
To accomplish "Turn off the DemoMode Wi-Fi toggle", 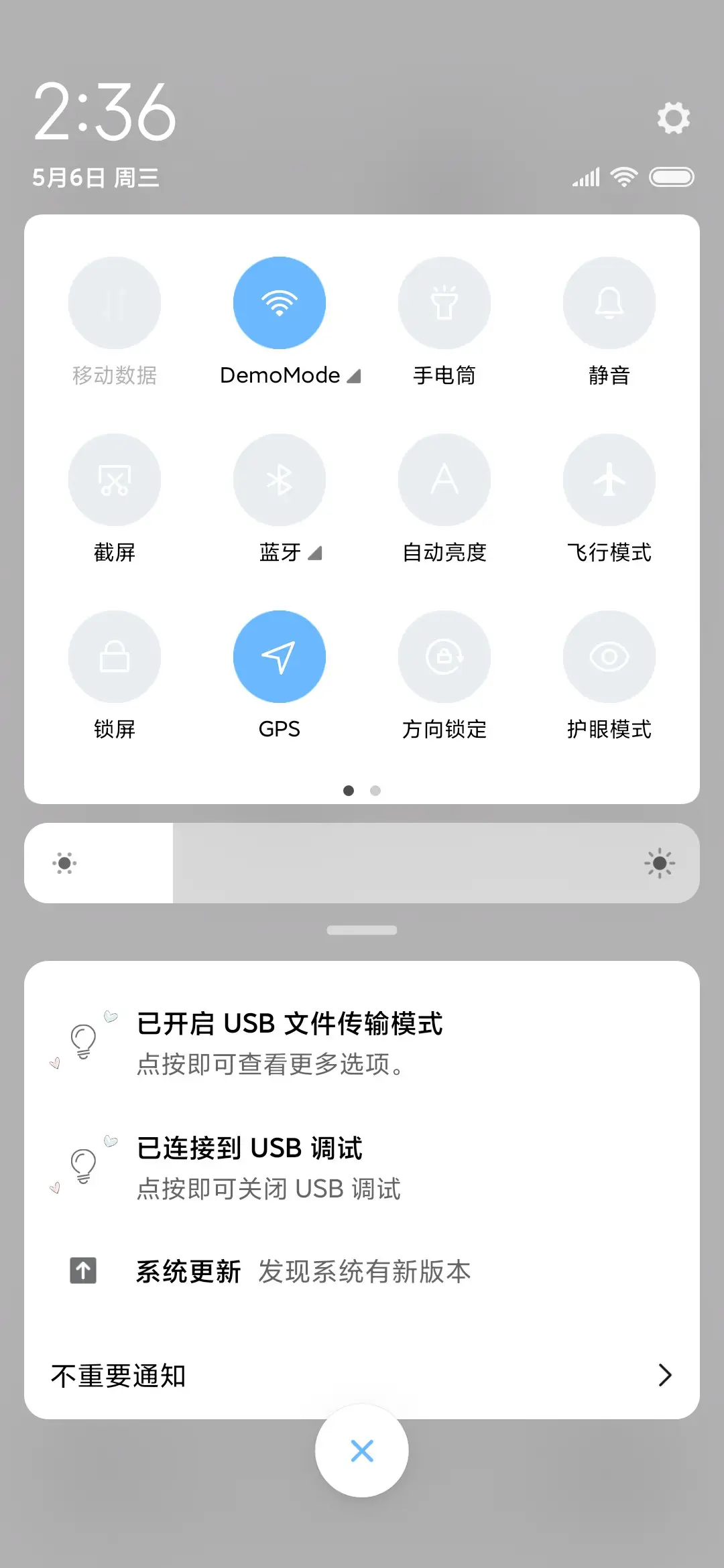I will [x=280, y=303].
